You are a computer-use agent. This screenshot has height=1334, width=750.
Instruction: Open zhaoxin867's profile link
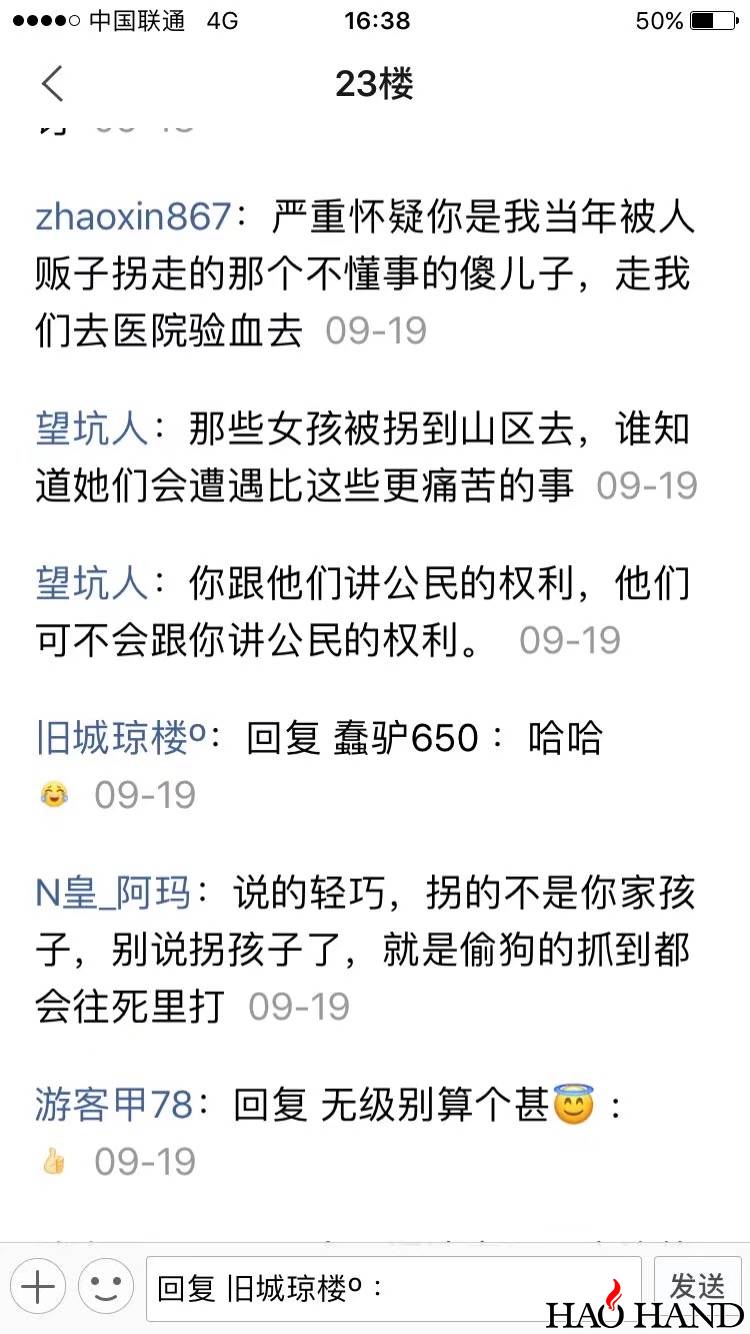[133, 218]
